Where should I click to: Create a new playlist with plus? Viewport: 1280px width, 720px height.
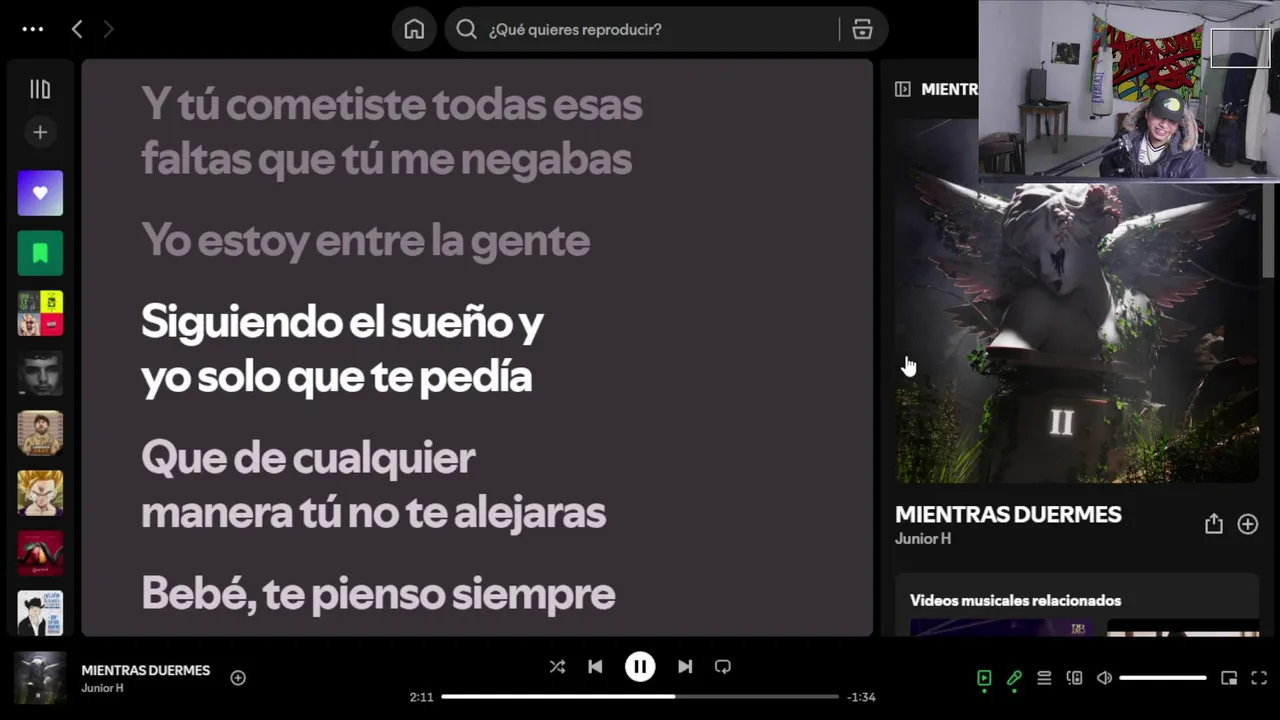[40, 132]
